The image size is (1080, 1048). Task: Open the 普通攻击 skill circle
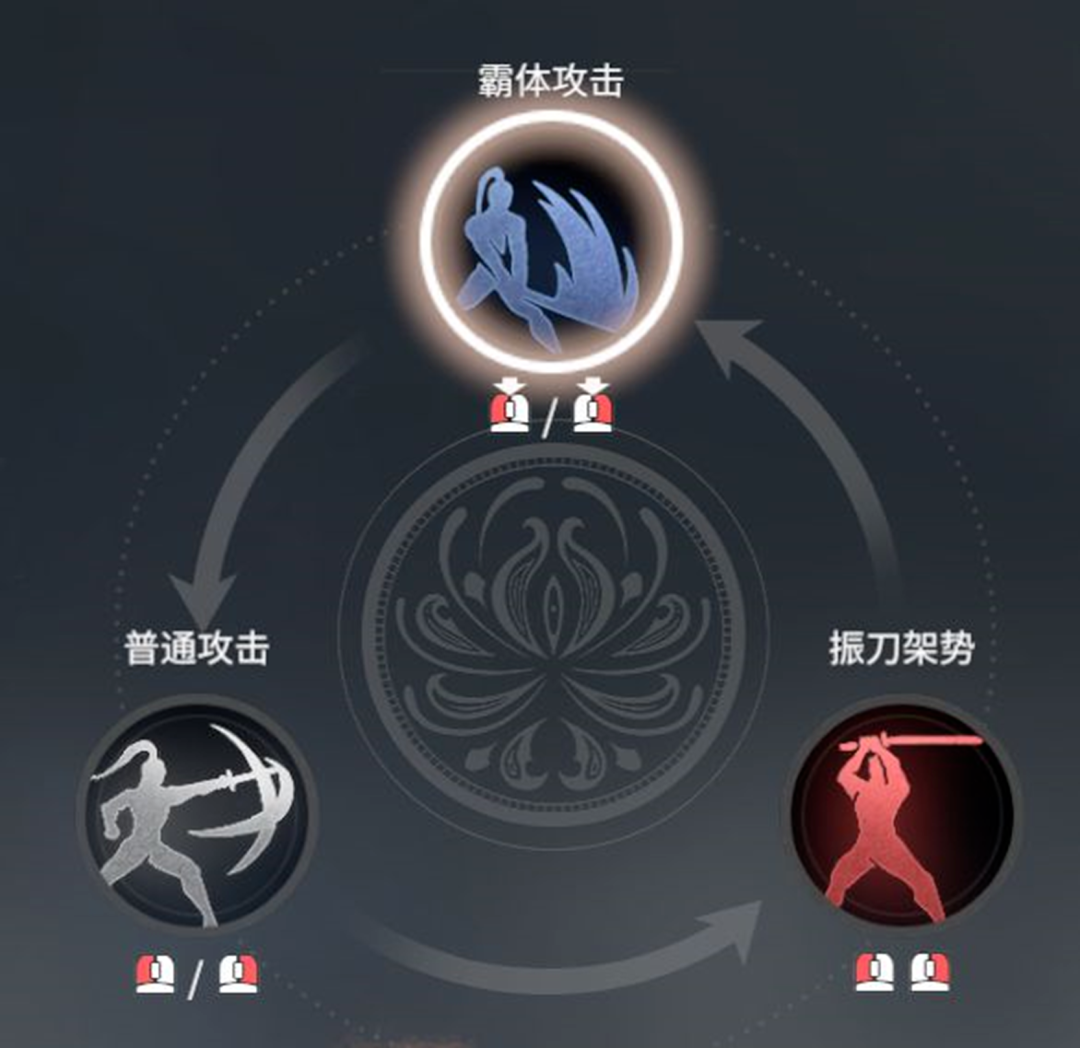point(197,815)
